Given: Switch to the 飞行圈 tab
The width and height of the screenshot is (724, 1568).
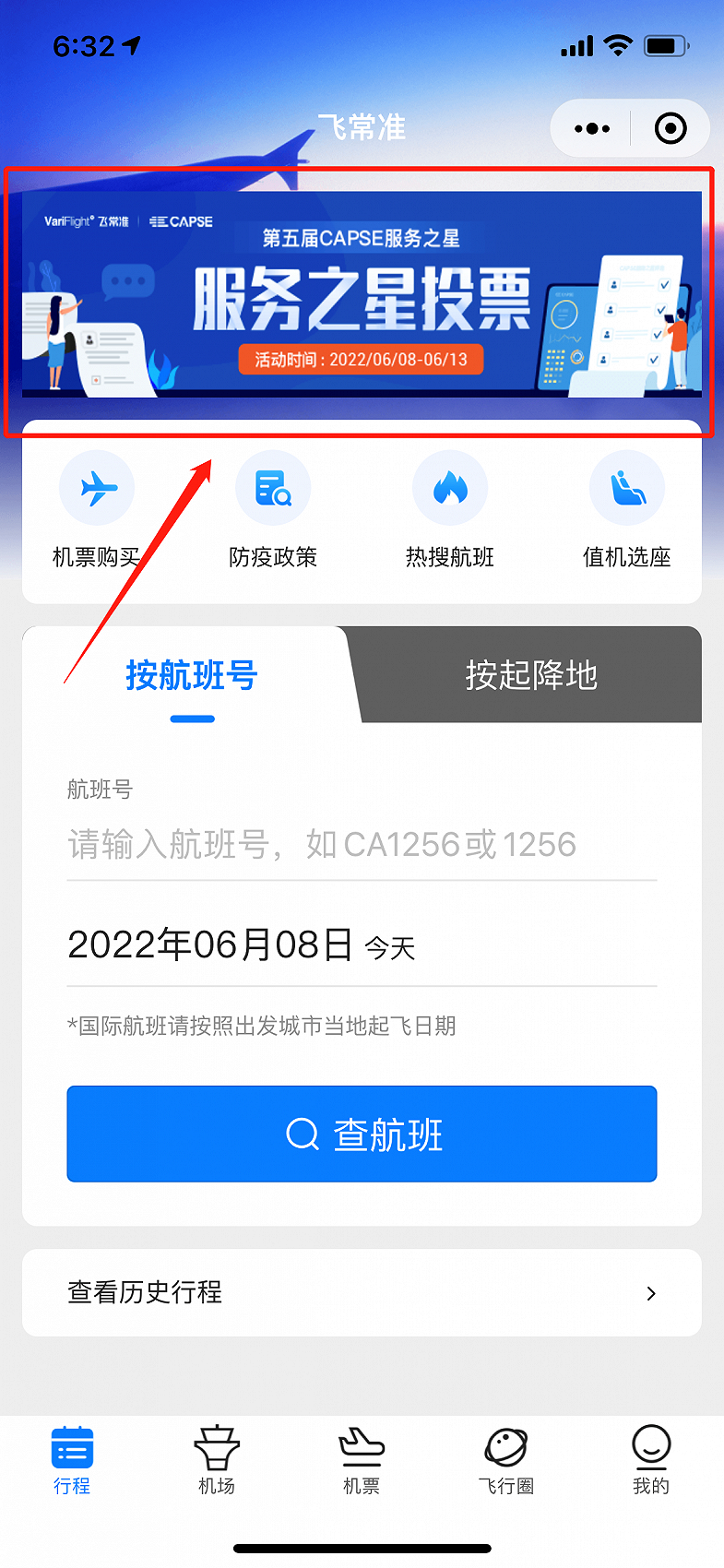Looking at the screenshot, I should click(506, 1460).
